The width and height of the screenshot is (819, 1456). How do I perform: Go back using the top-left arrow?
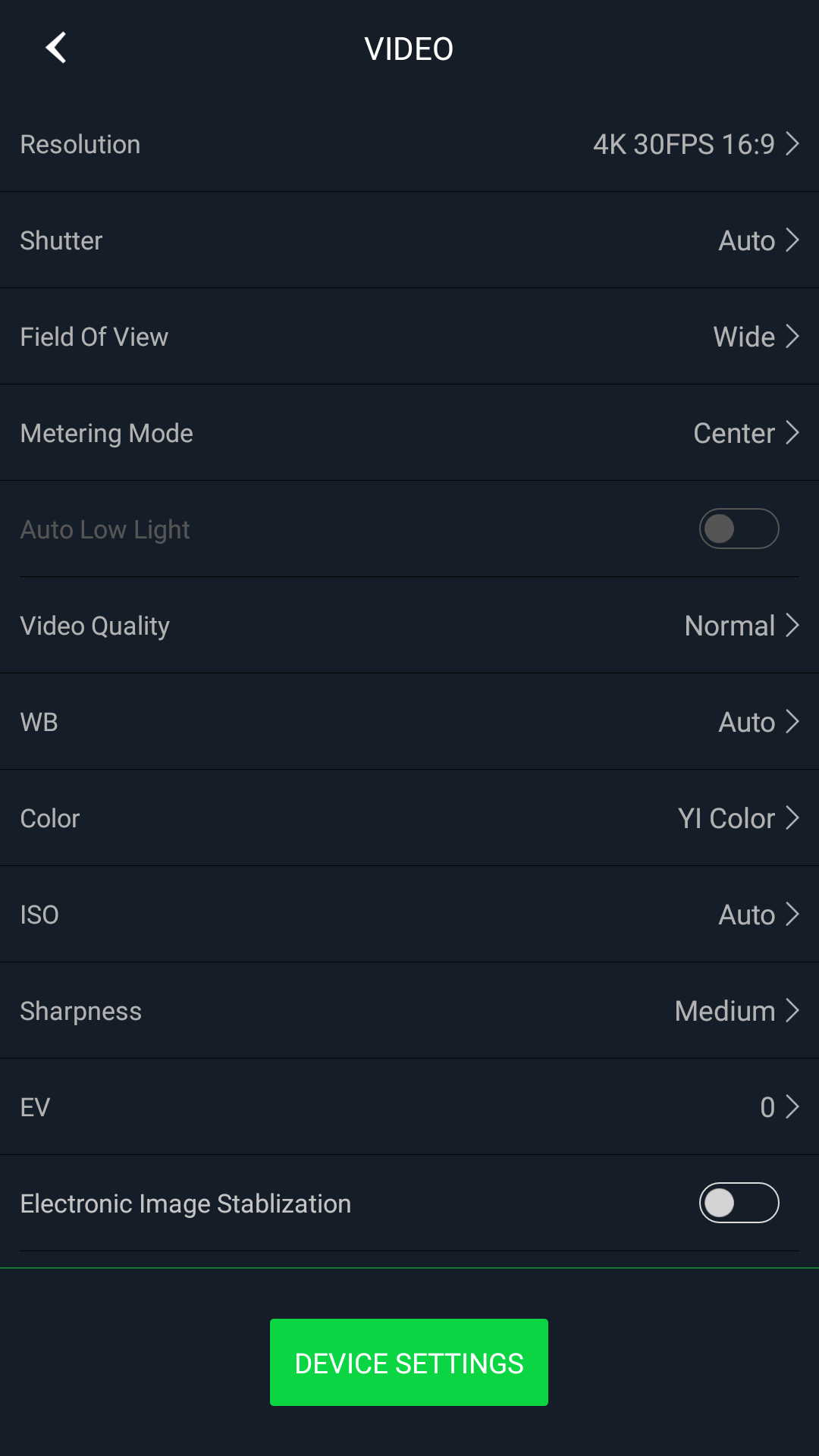[56, 48]
